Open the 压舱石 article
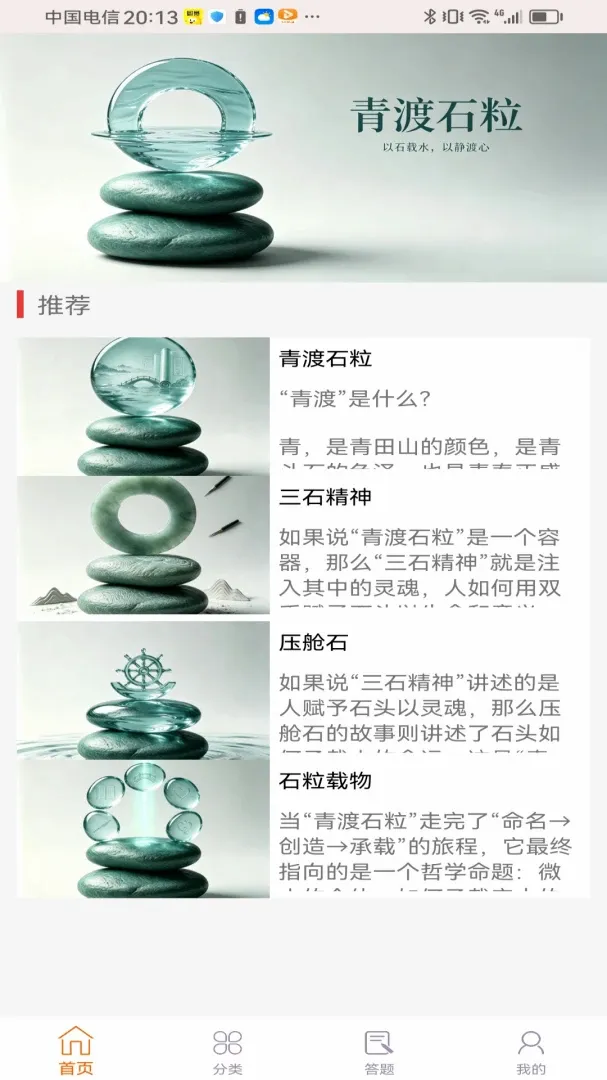The image size is (607, 1080). click(303, 690)
